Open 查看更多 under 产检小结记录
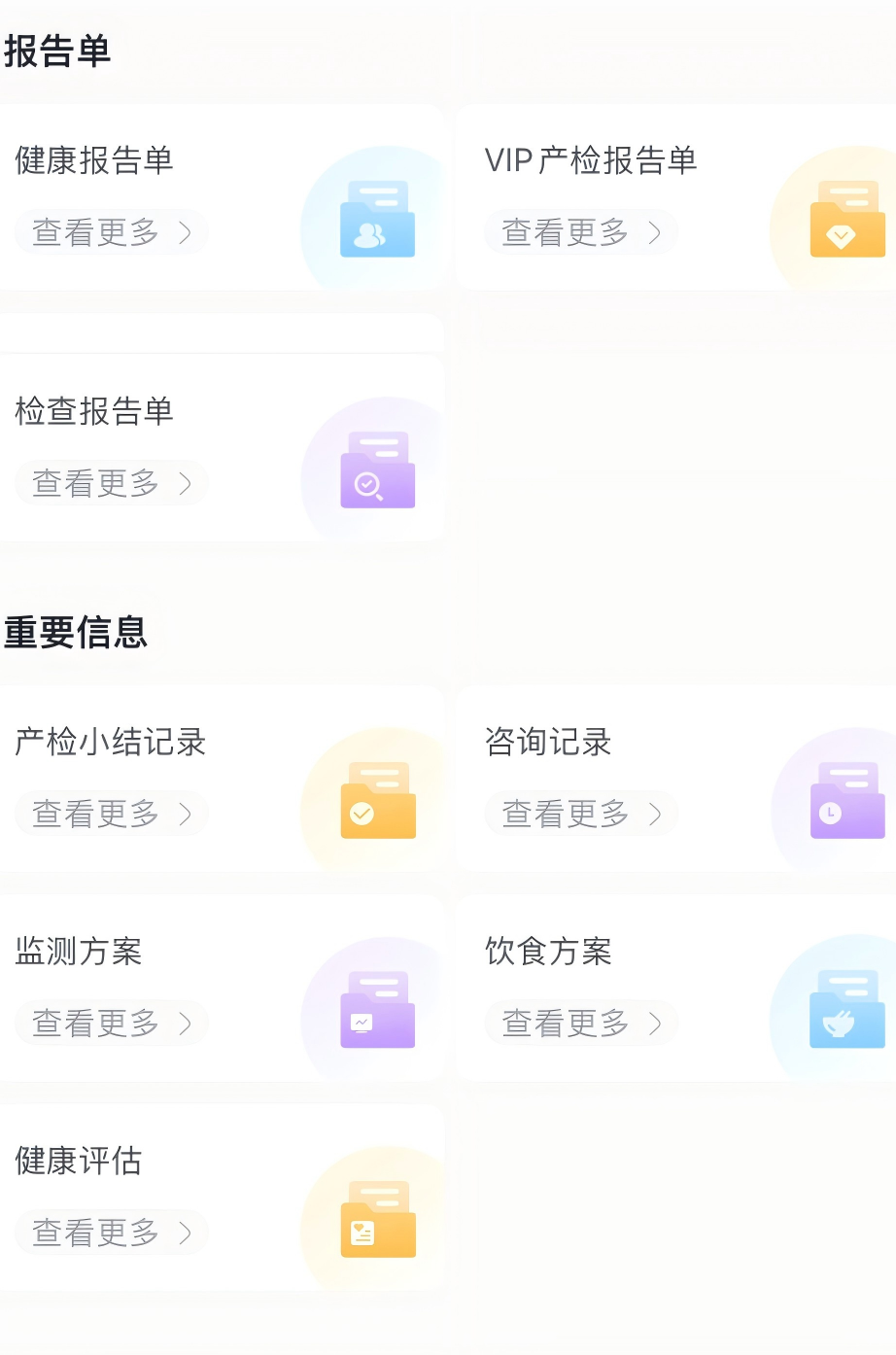Image resolution: width=896 pixels, height=1355 pixels. pyautogui.click(x=111, y=814)
